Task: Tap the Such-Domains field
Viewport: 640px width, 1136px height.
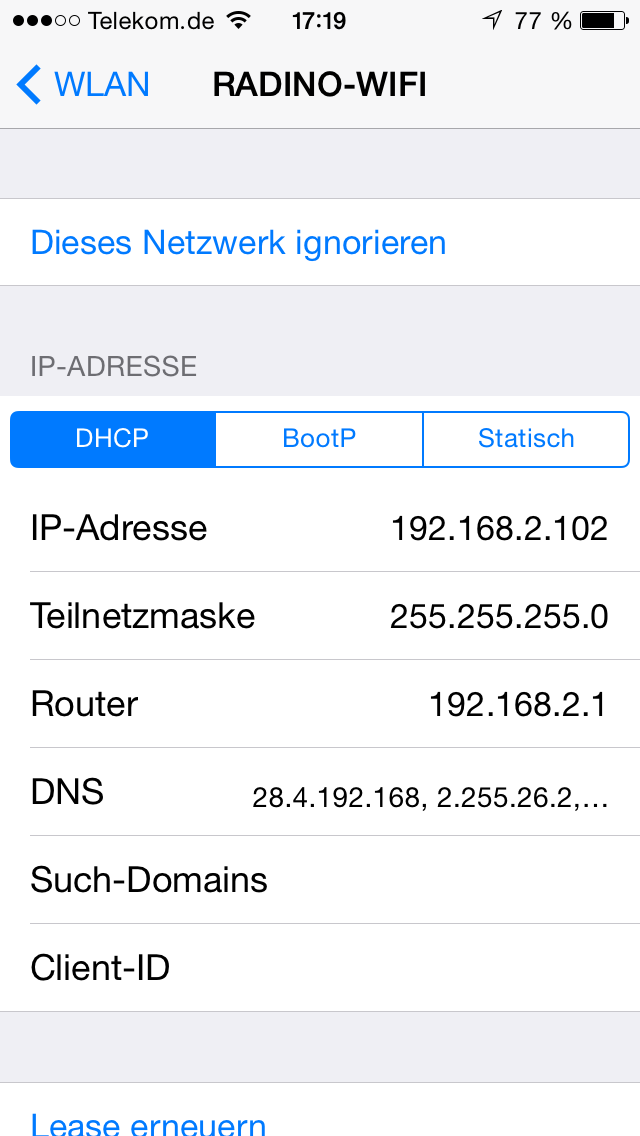Action: click(x=320, y=880)
